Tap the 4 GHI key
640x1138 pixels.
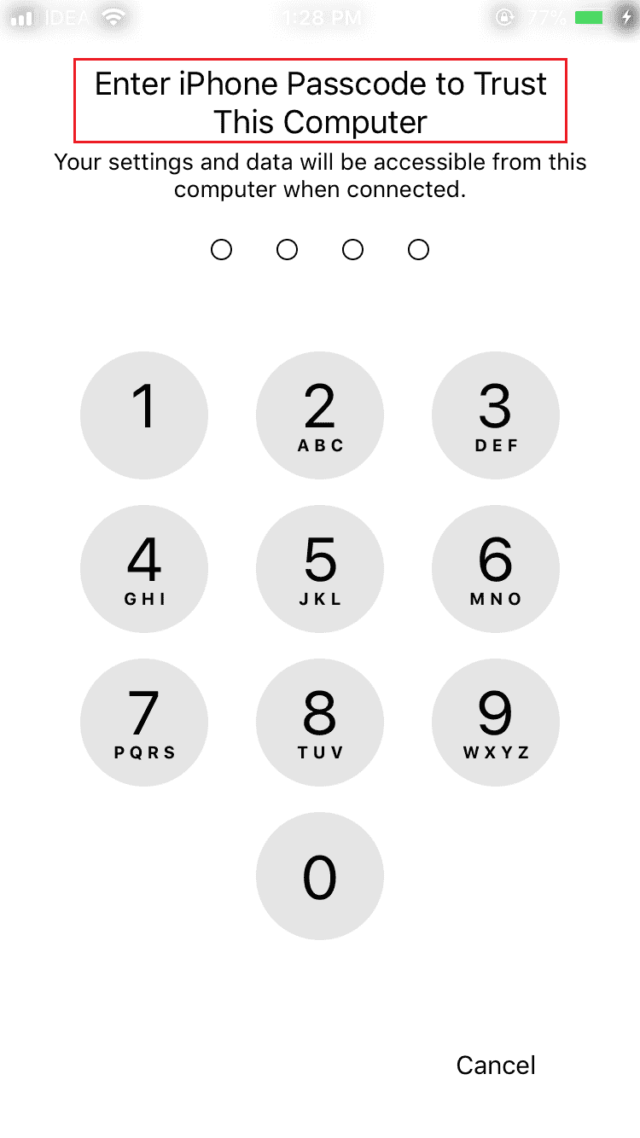144,569
